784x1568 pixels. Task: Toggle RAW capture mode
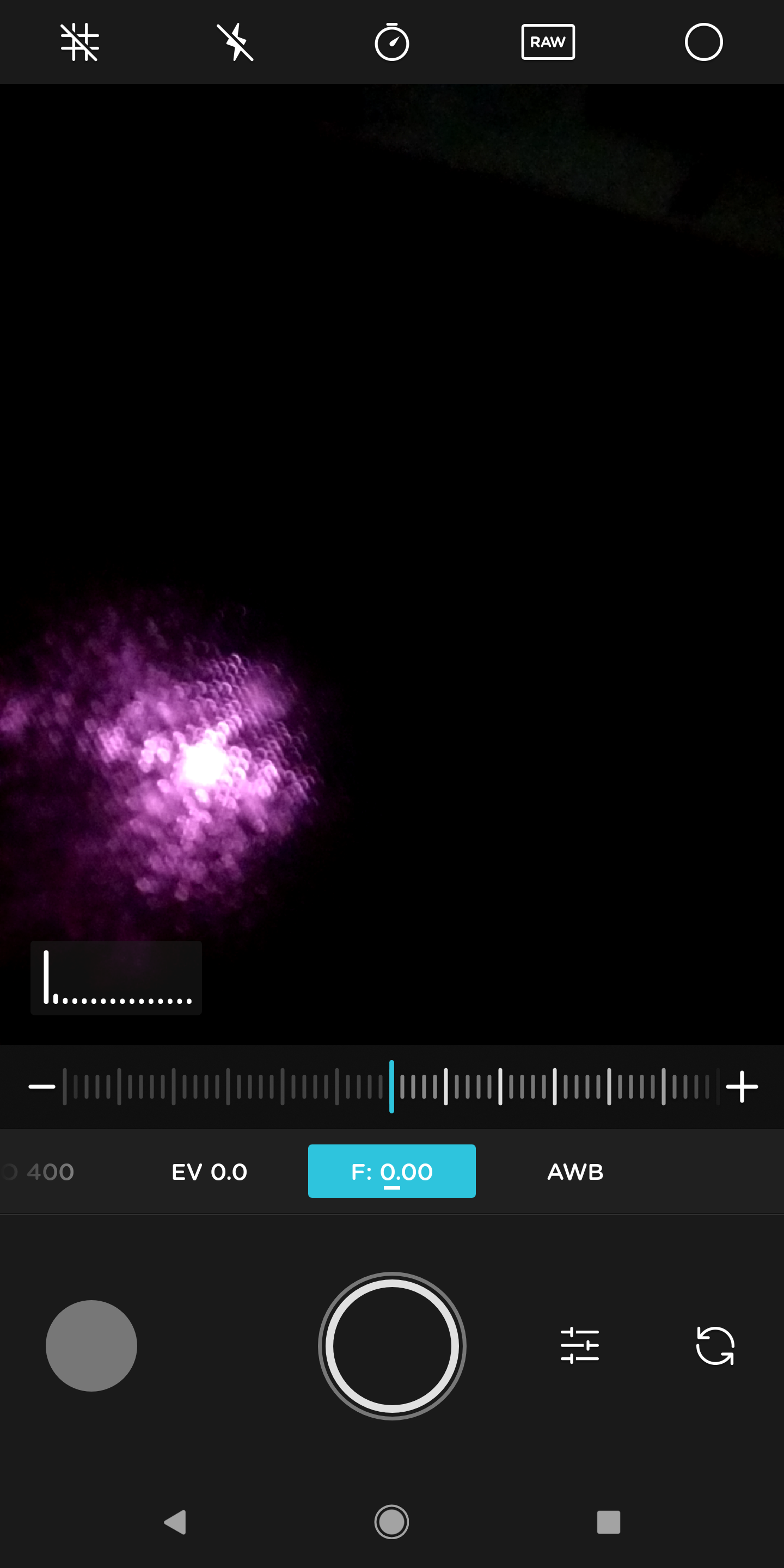(x=547, y=42)
